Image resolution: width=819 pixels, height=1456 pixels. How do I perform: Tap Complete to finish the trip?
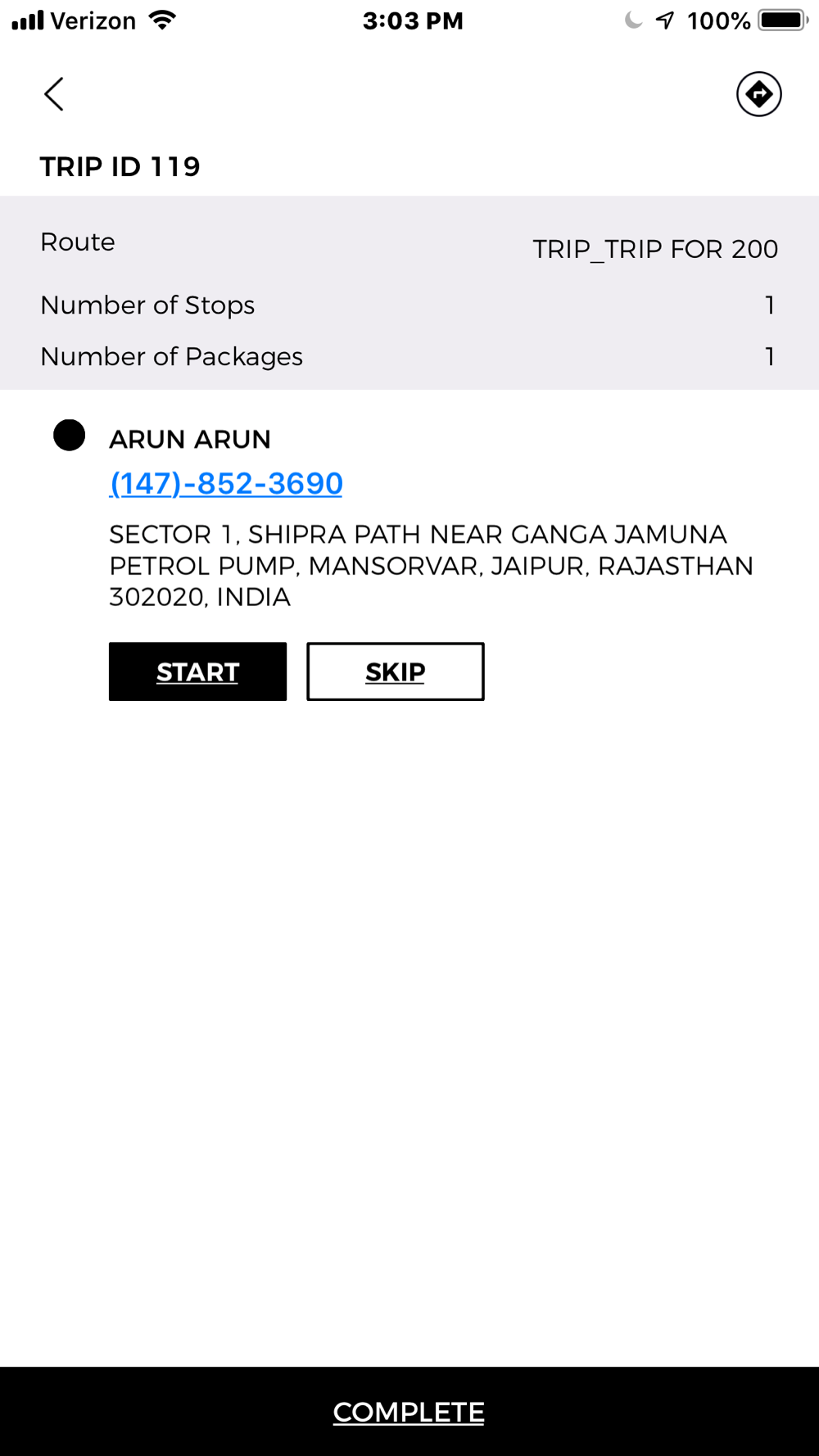coord(409,1411)
